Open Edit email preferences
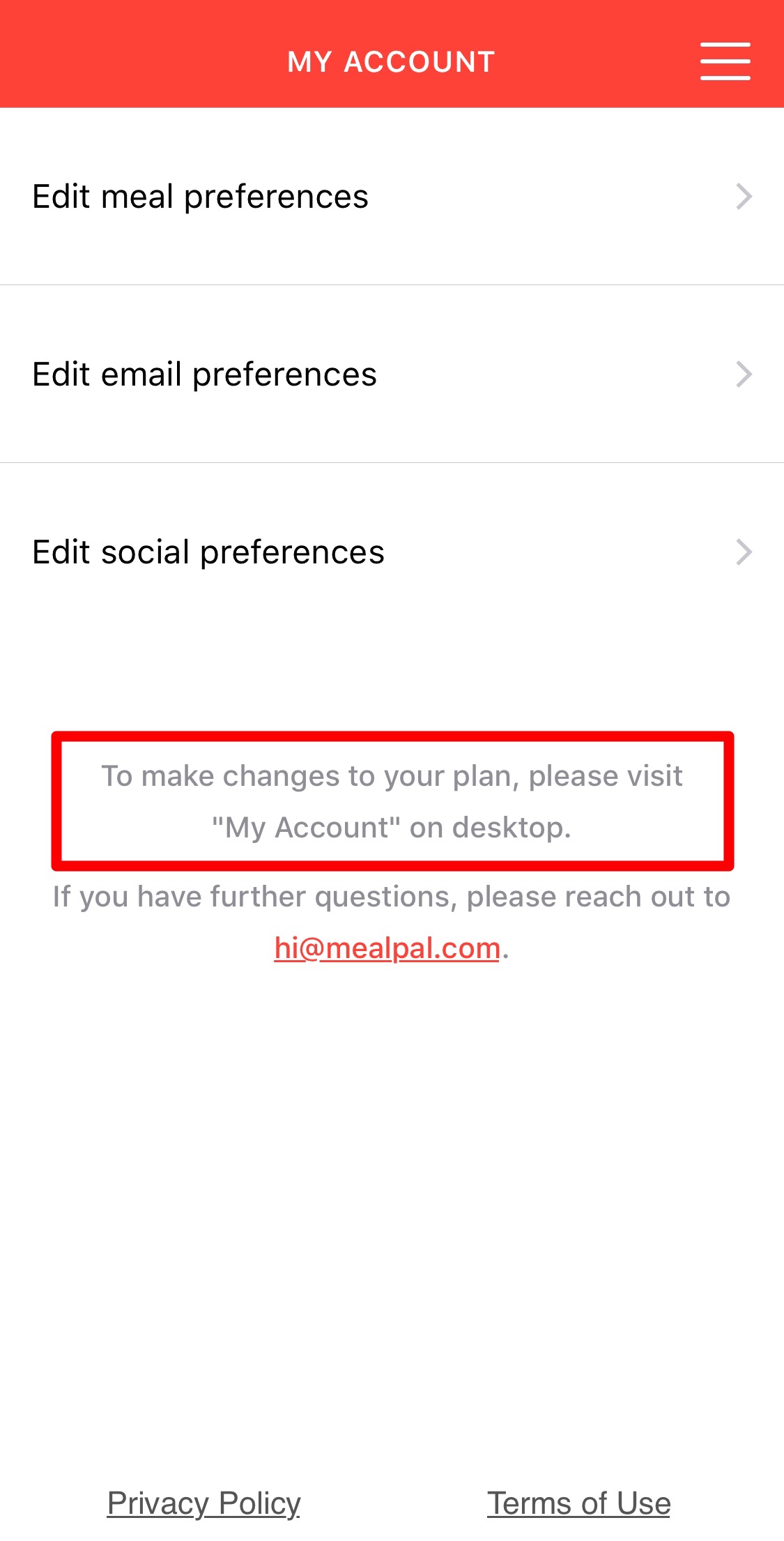784x1541 pixels. (392, 374)
